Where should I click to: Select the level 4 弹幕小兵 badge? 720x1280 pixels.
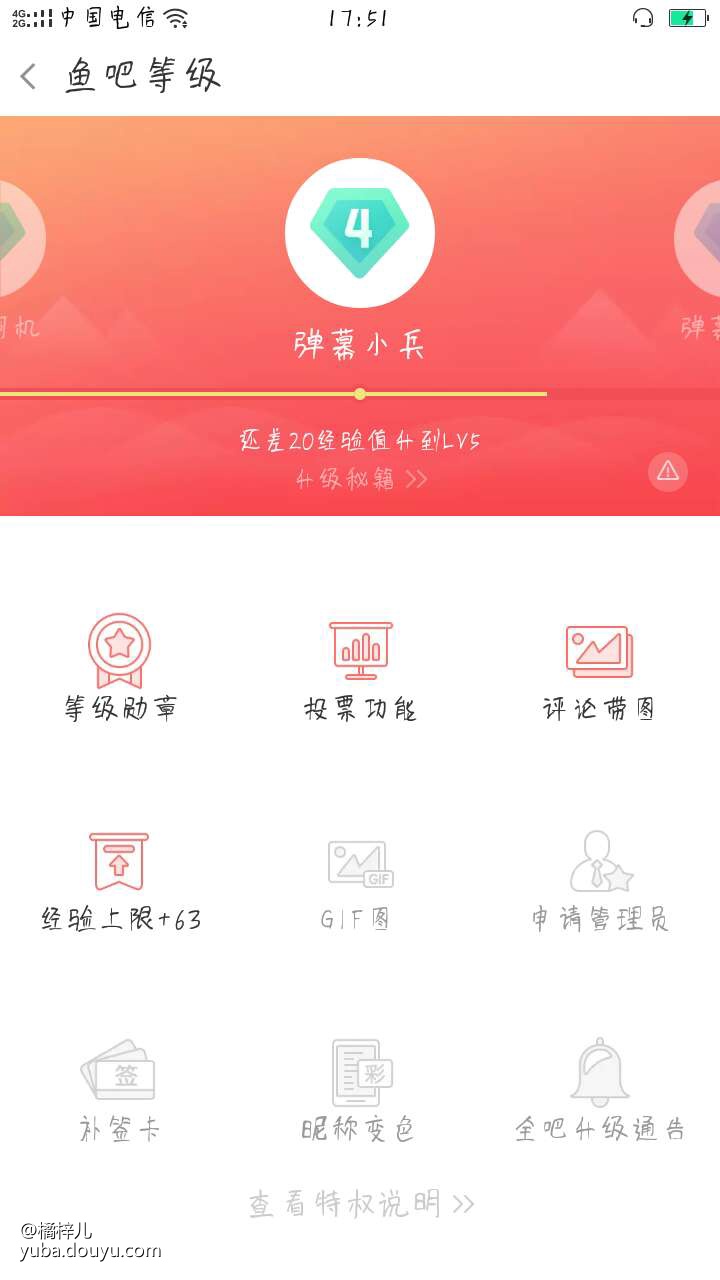[360, 233]
